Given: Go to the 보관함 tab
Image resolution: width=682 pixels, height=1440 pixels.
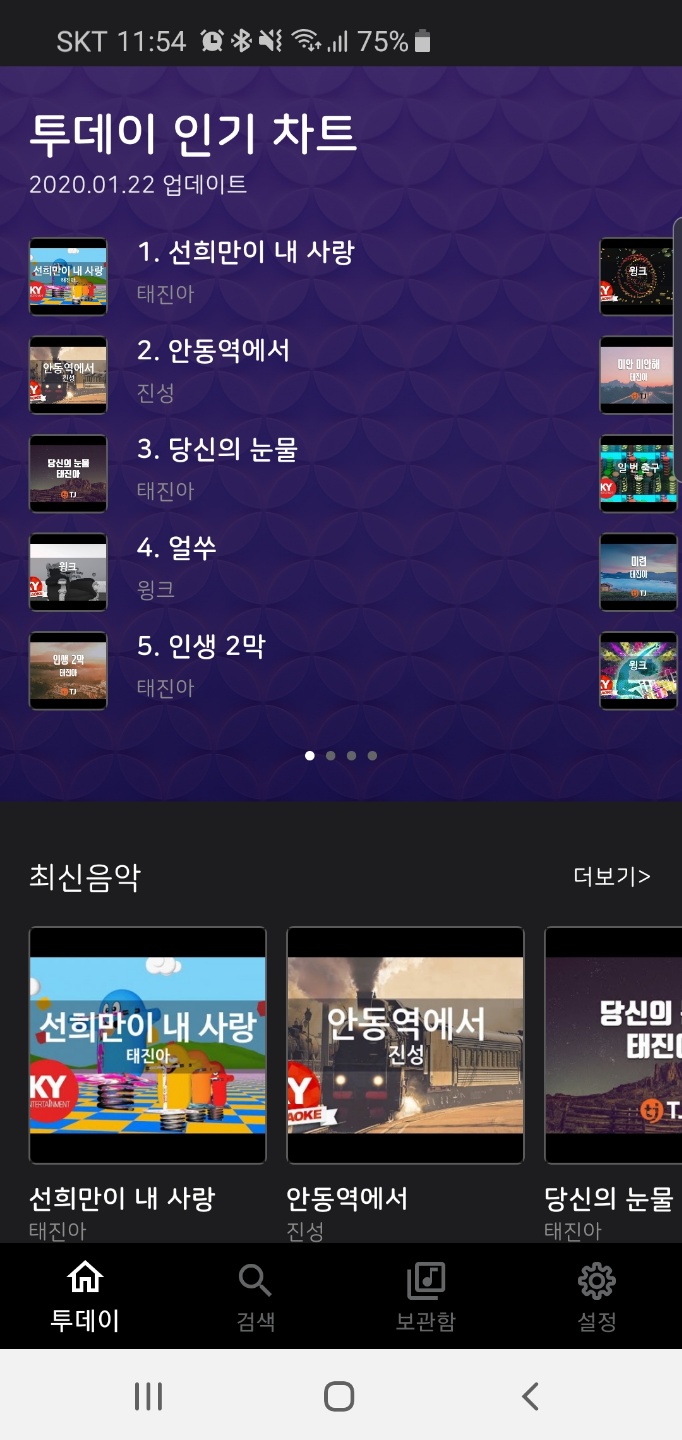Looking at the screenshot, I should (x=426, y=1297).
